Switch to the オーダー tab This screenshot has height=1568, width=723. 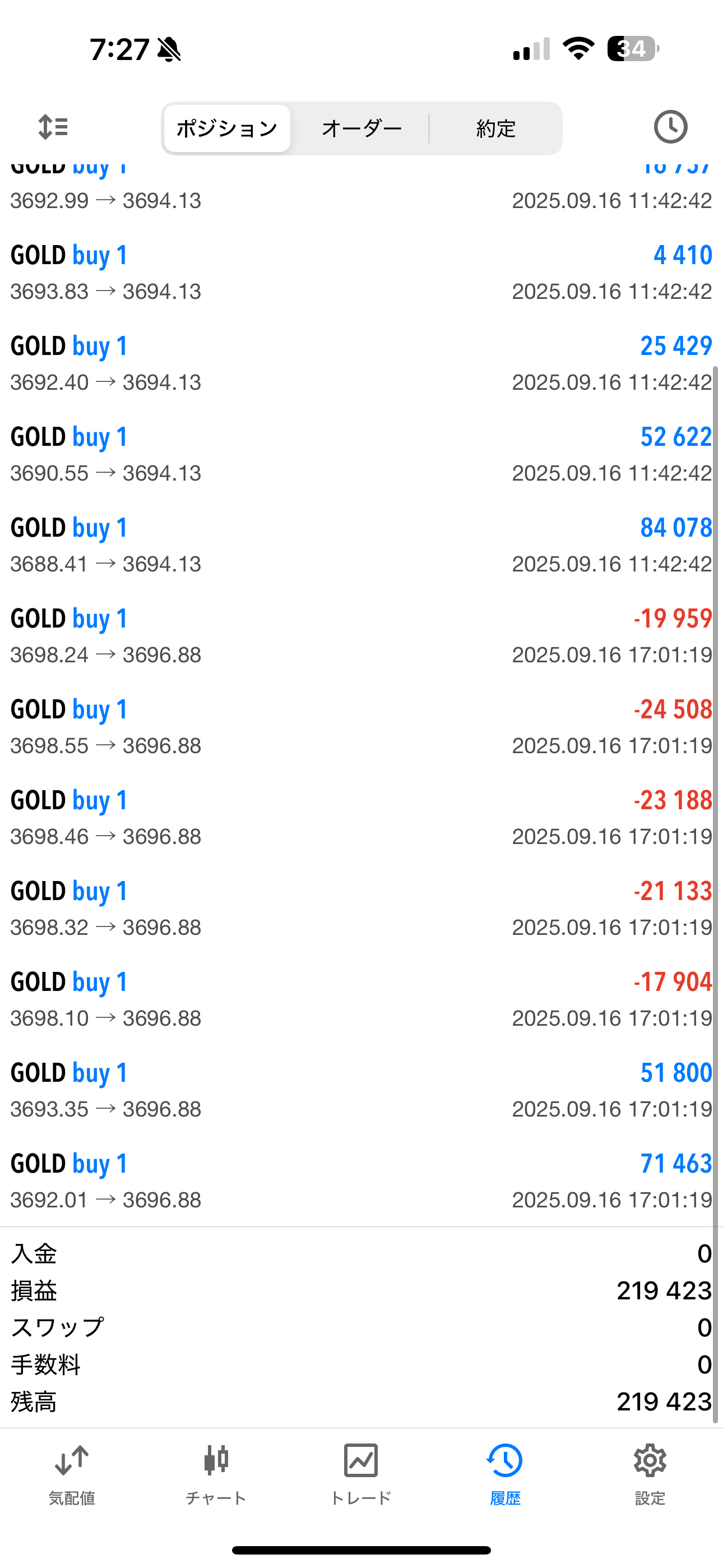361,128
